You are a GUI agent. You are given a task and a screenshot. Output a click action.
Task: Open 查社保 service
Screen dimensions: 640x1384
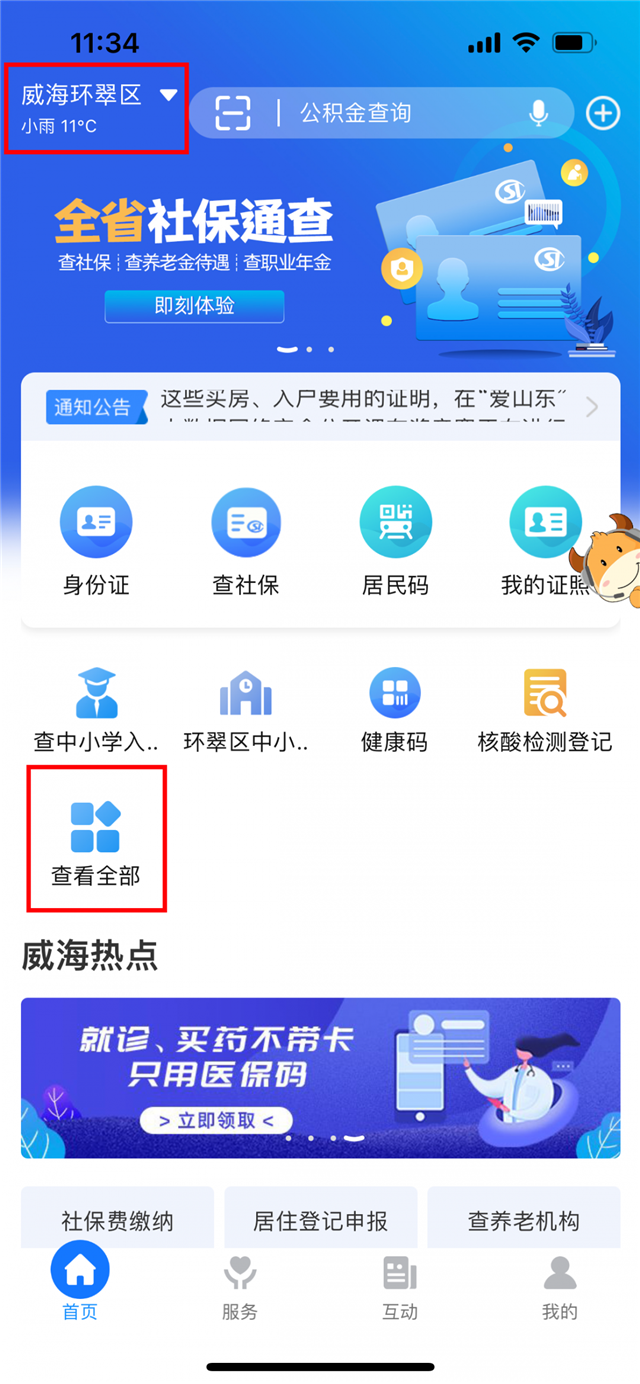(x=245, y=542)
